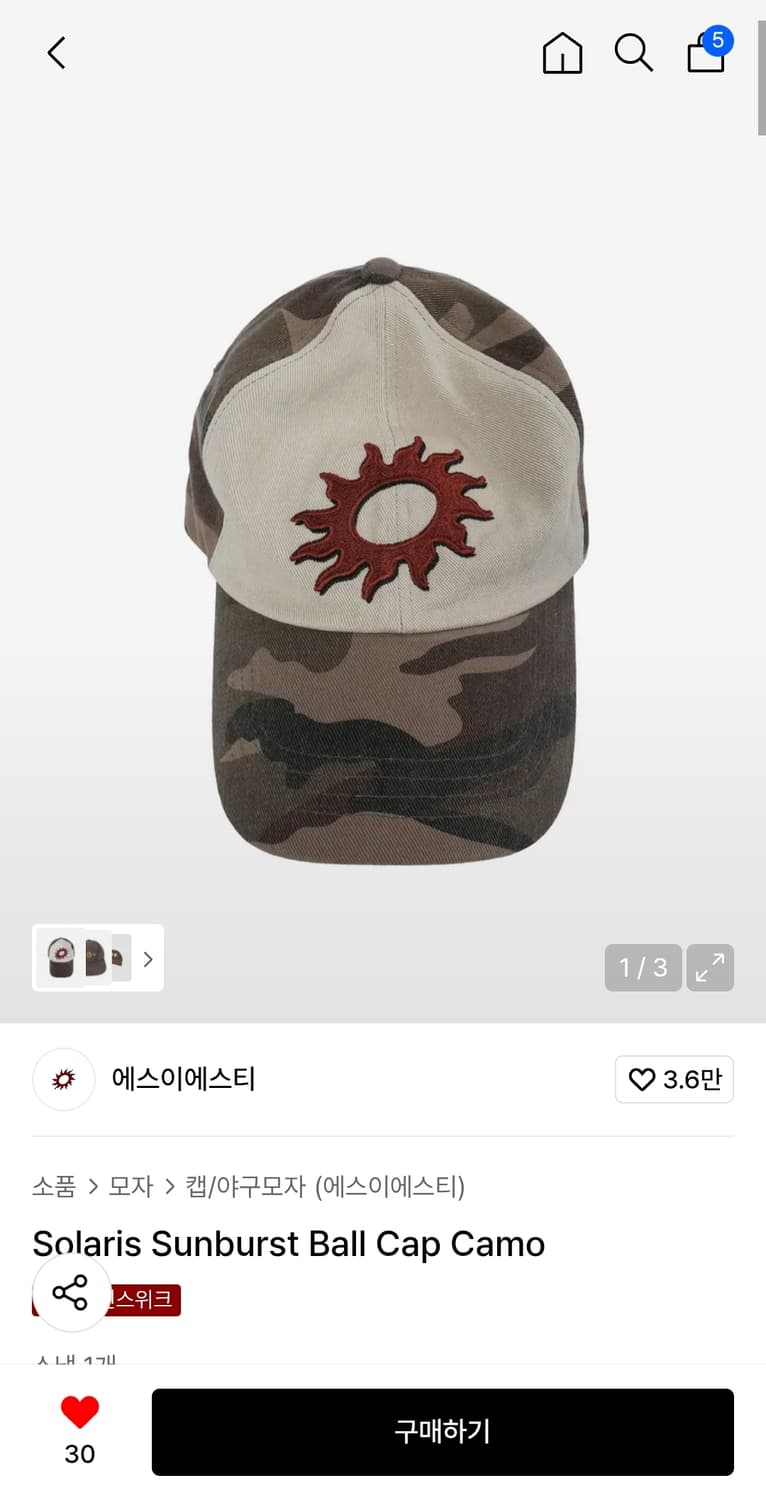
Task: Expand the product image to fullscreen
Action: click(x=710, y=967)
